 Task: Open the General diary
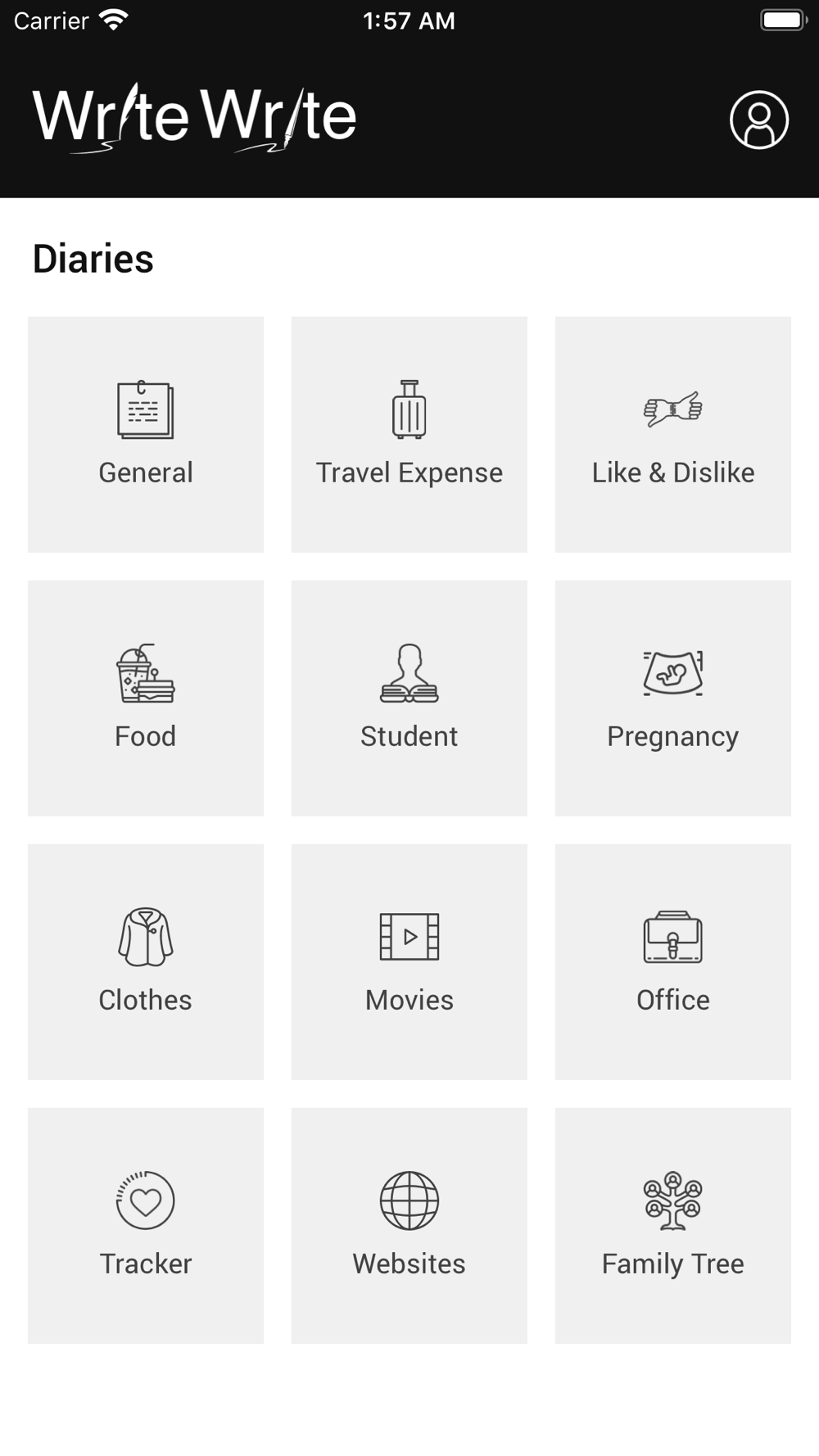coord(146,435)
